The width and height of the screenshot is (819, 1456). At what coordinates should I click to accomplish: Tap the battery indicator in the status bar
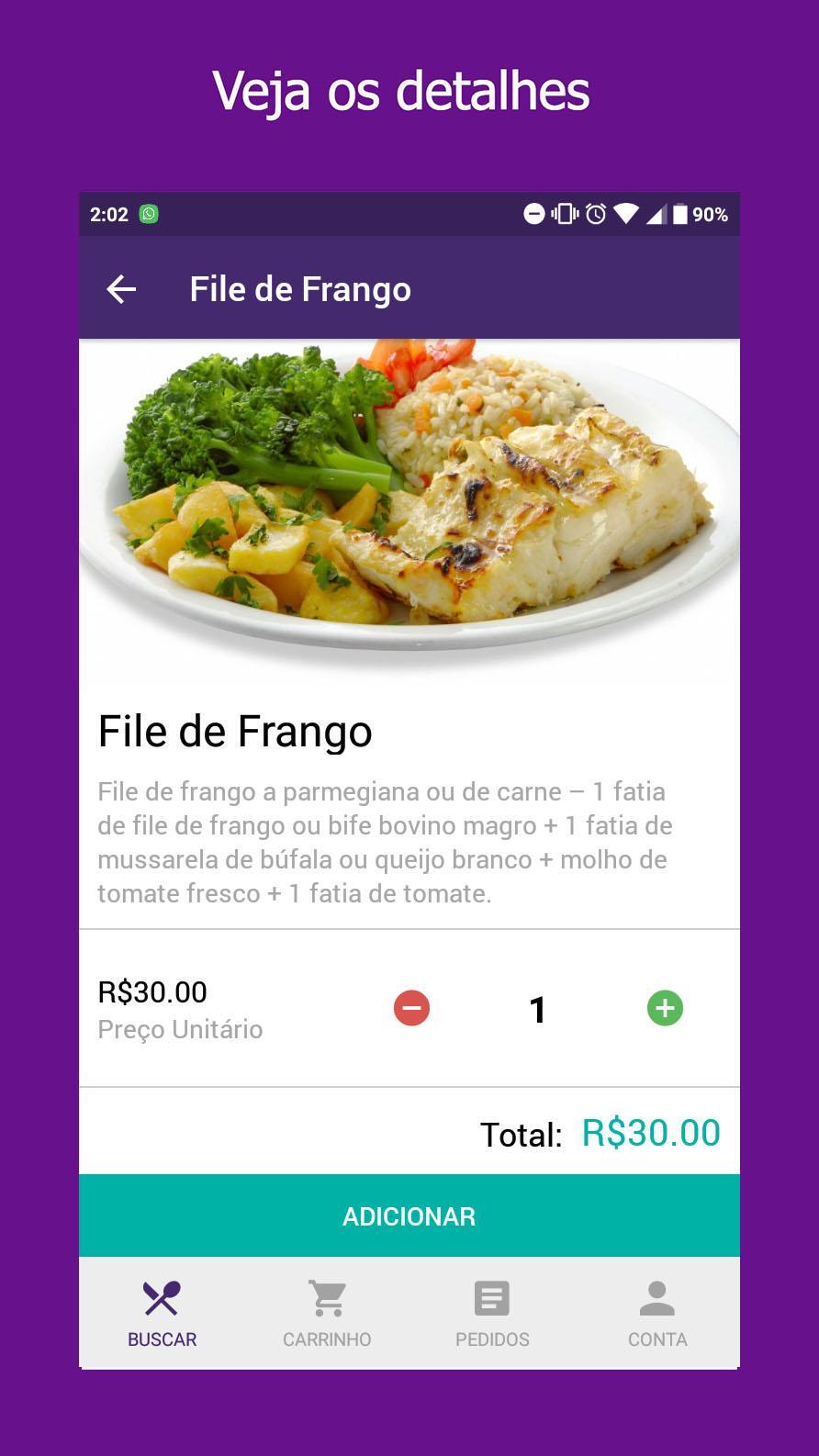683,214
